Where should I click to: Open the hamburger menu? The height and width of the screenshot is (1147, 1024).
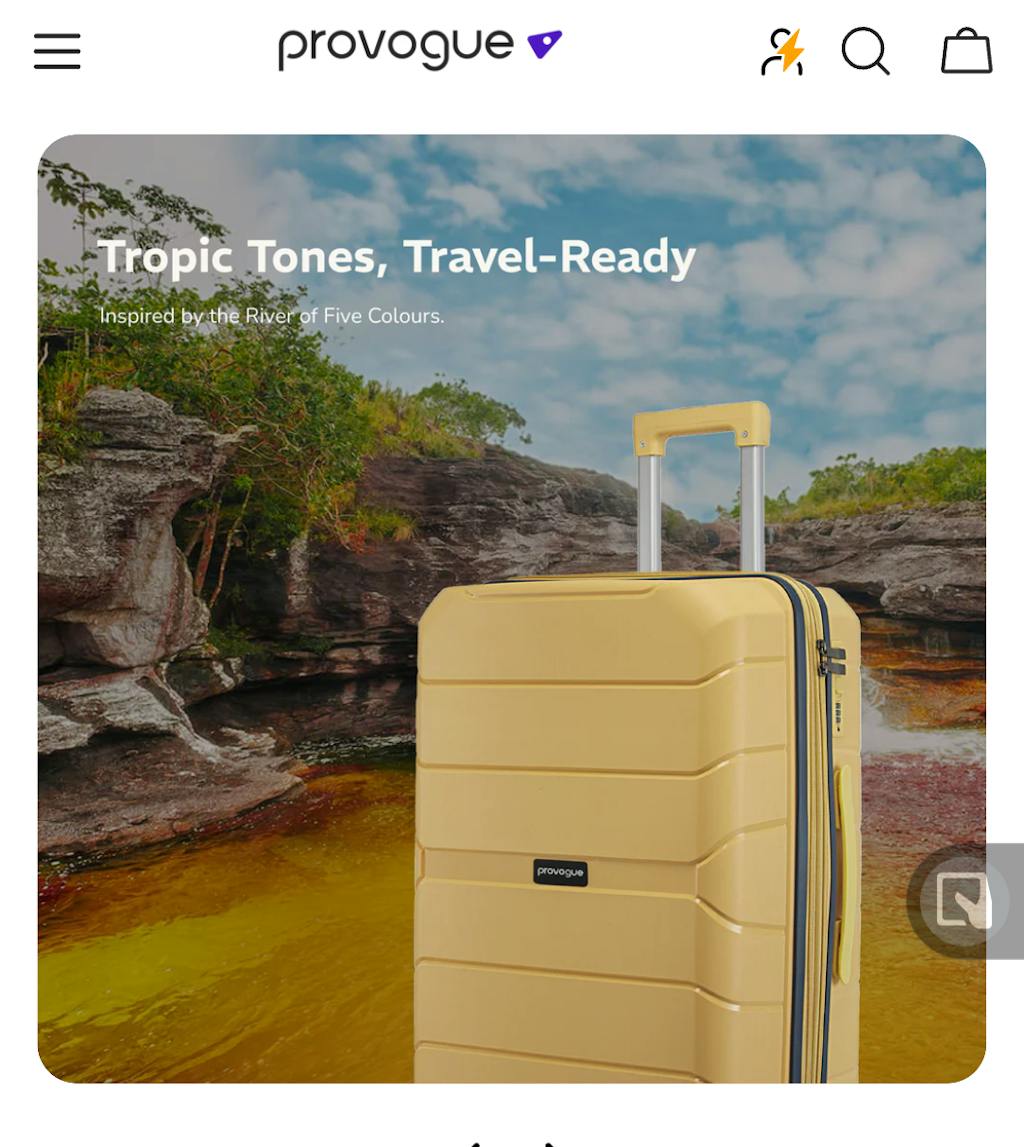point(57,51)
